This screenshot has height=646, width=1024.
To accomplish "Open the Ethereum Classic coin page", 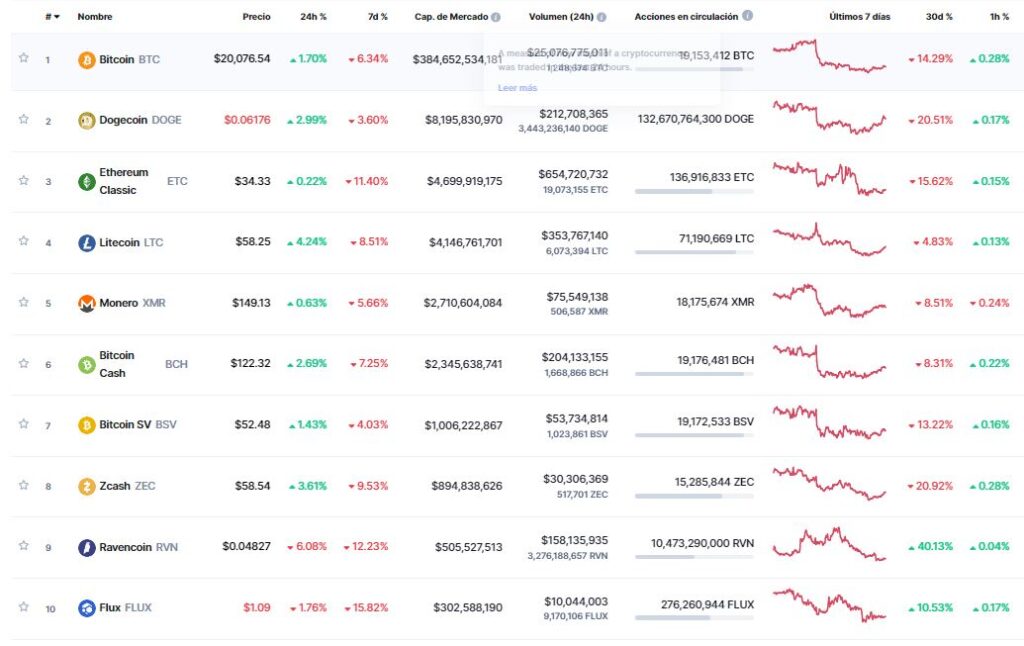I will pyautogui.click(x=123, y=181).
